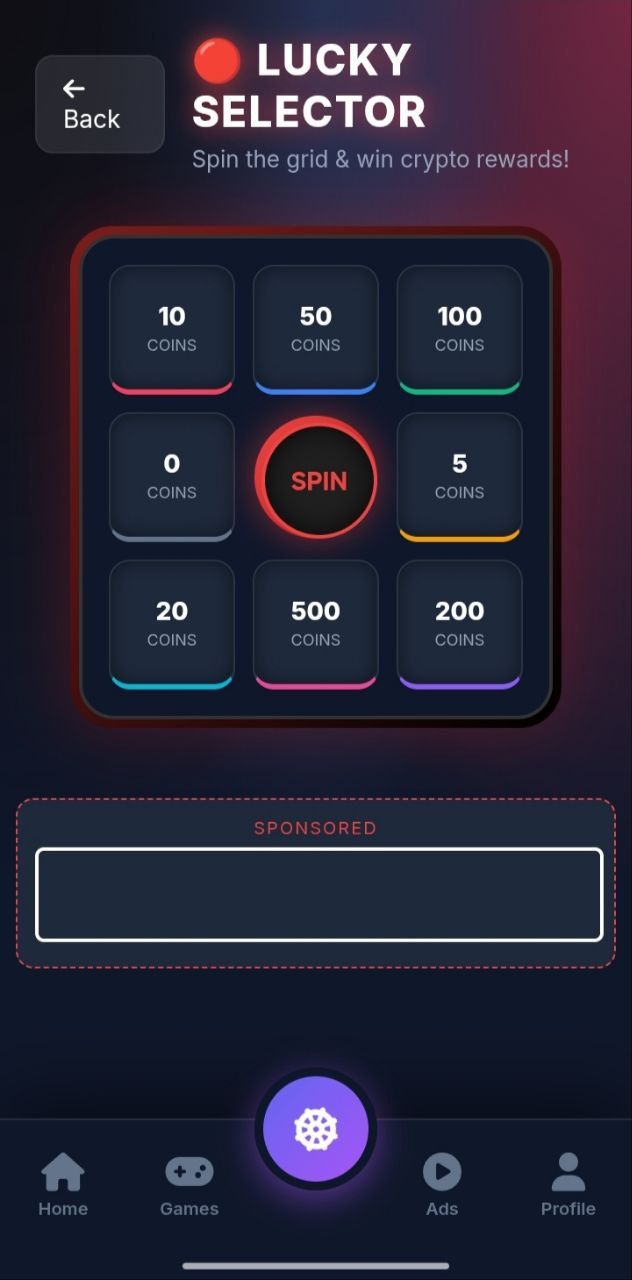
Task: Switch to the Home tab
Action: (x=63, y=1184)
